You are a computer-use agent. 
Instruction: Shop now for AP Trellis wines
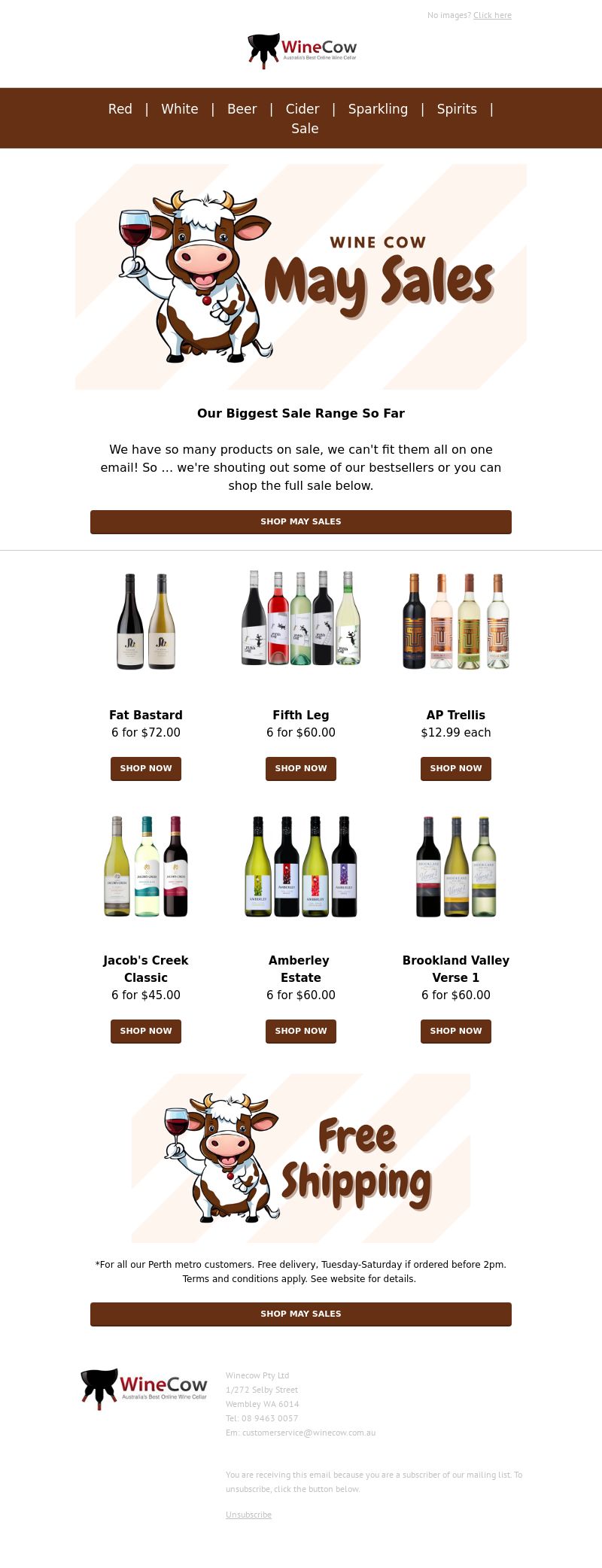click(456, 768)
